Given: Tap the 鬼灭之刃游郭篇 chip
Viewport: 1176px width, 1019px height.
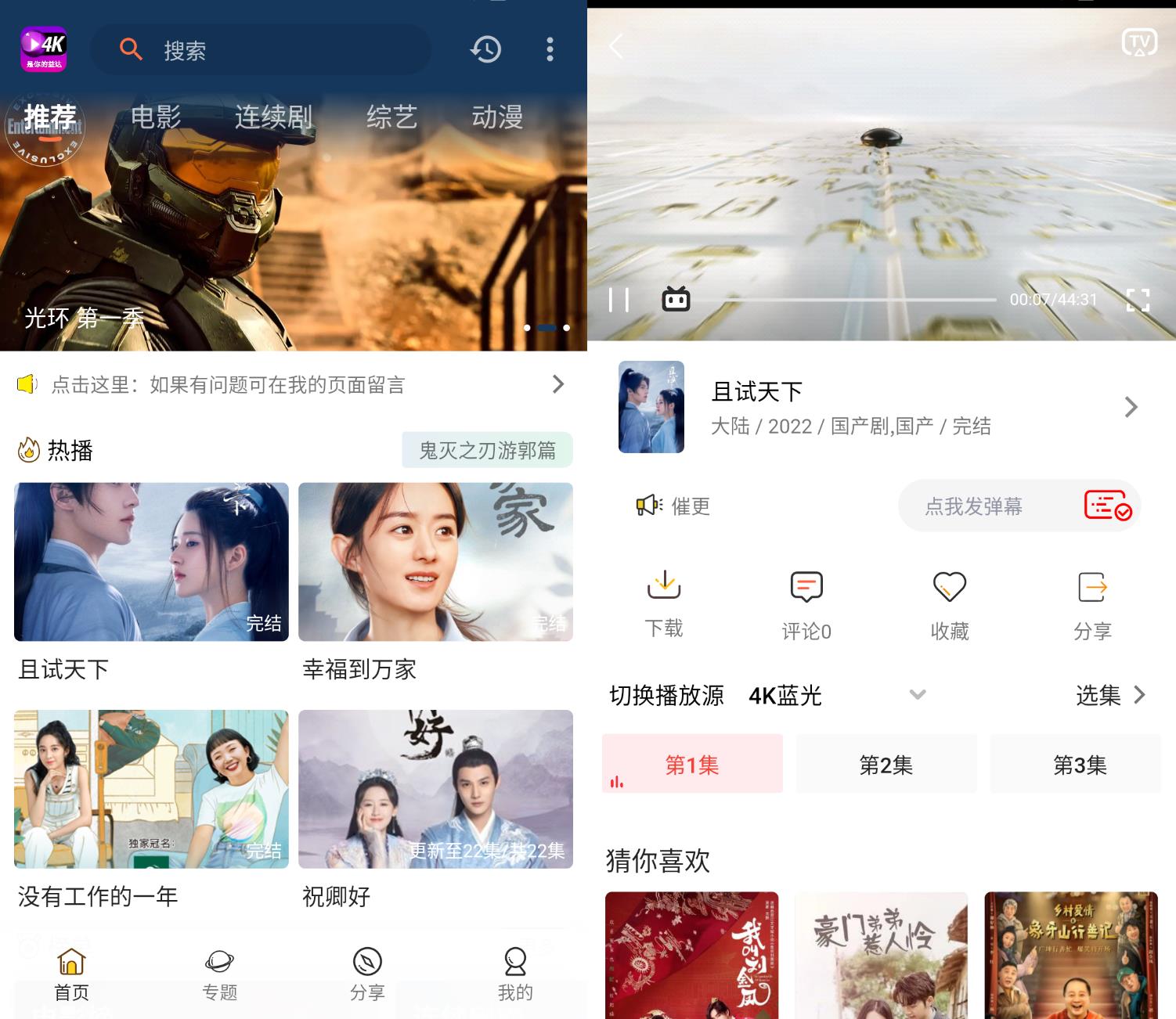Looking at the screenshot, I should click(487, 450).
